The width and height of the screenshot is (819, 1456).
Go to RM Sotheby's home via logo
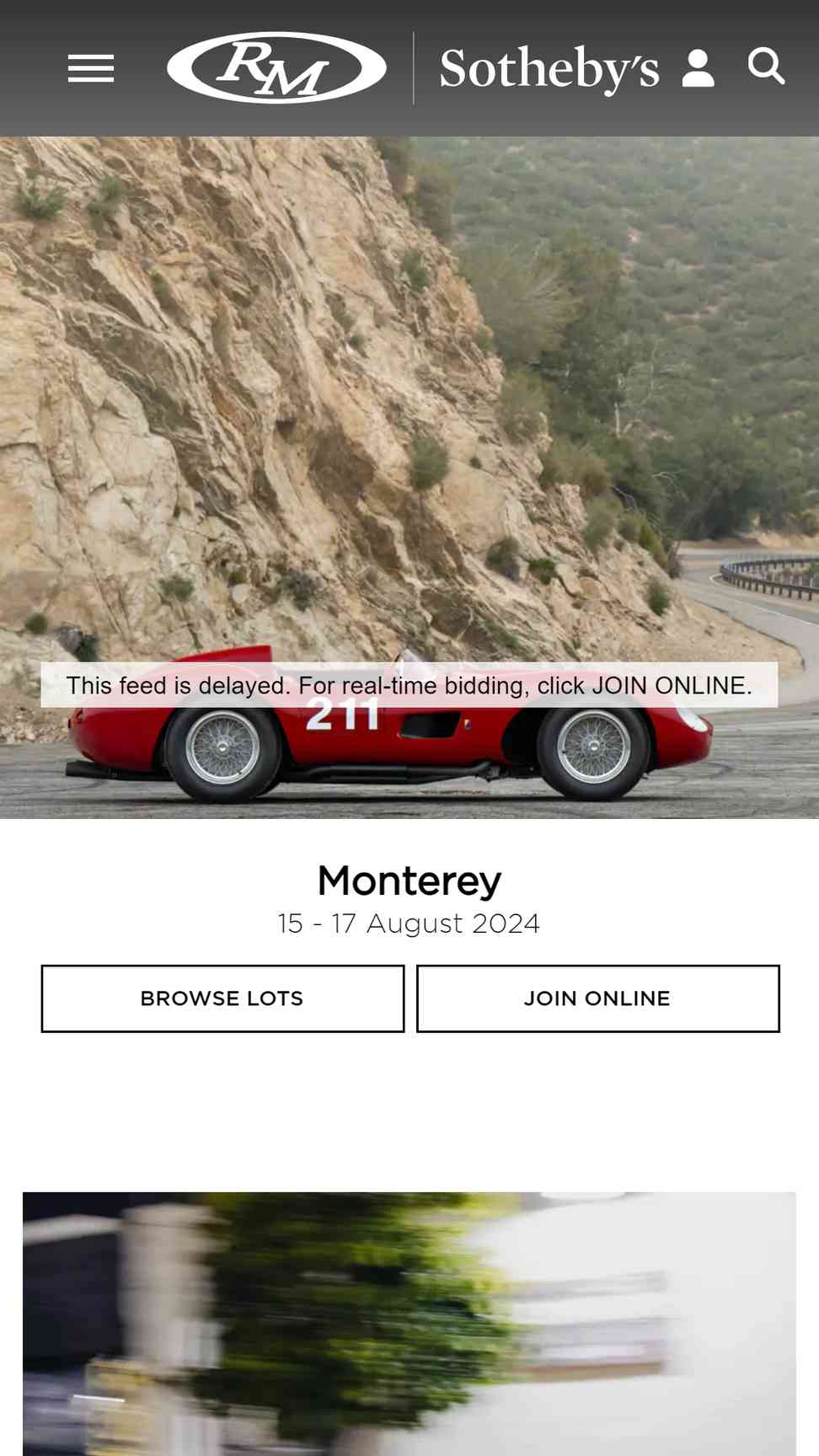point(413,67)
